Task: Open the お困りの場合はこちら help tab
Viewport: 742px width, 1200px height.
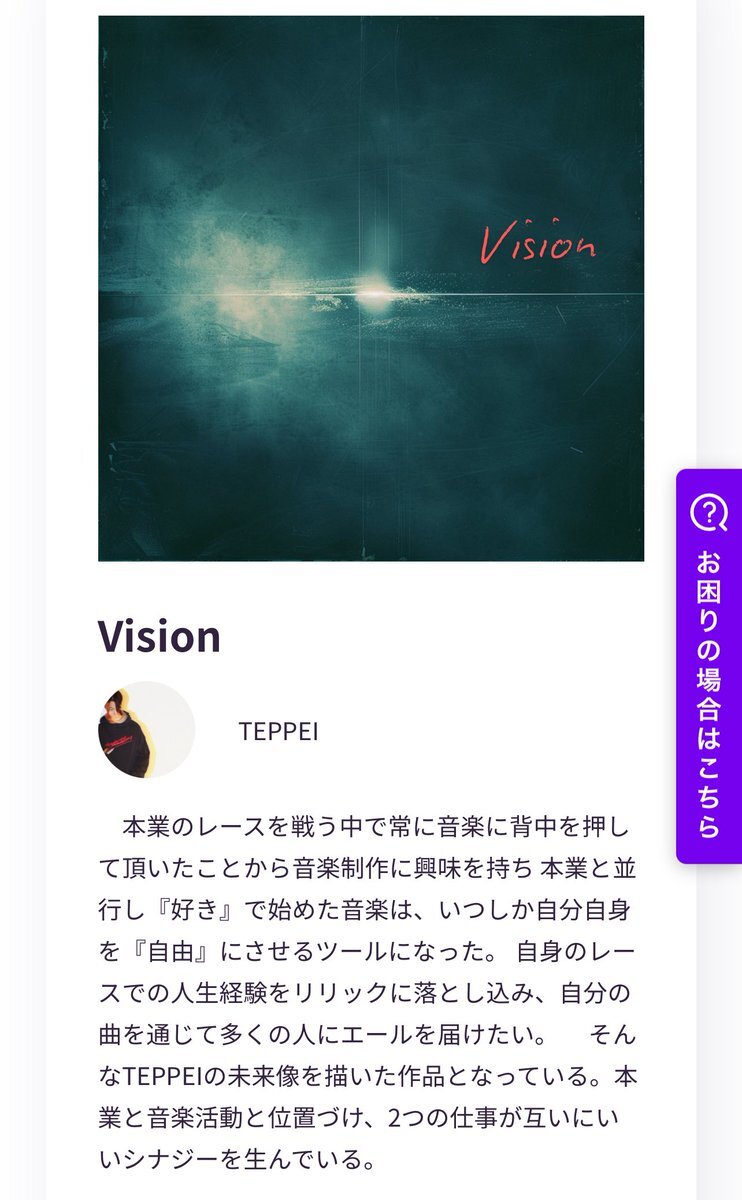Action: point(709,666)
